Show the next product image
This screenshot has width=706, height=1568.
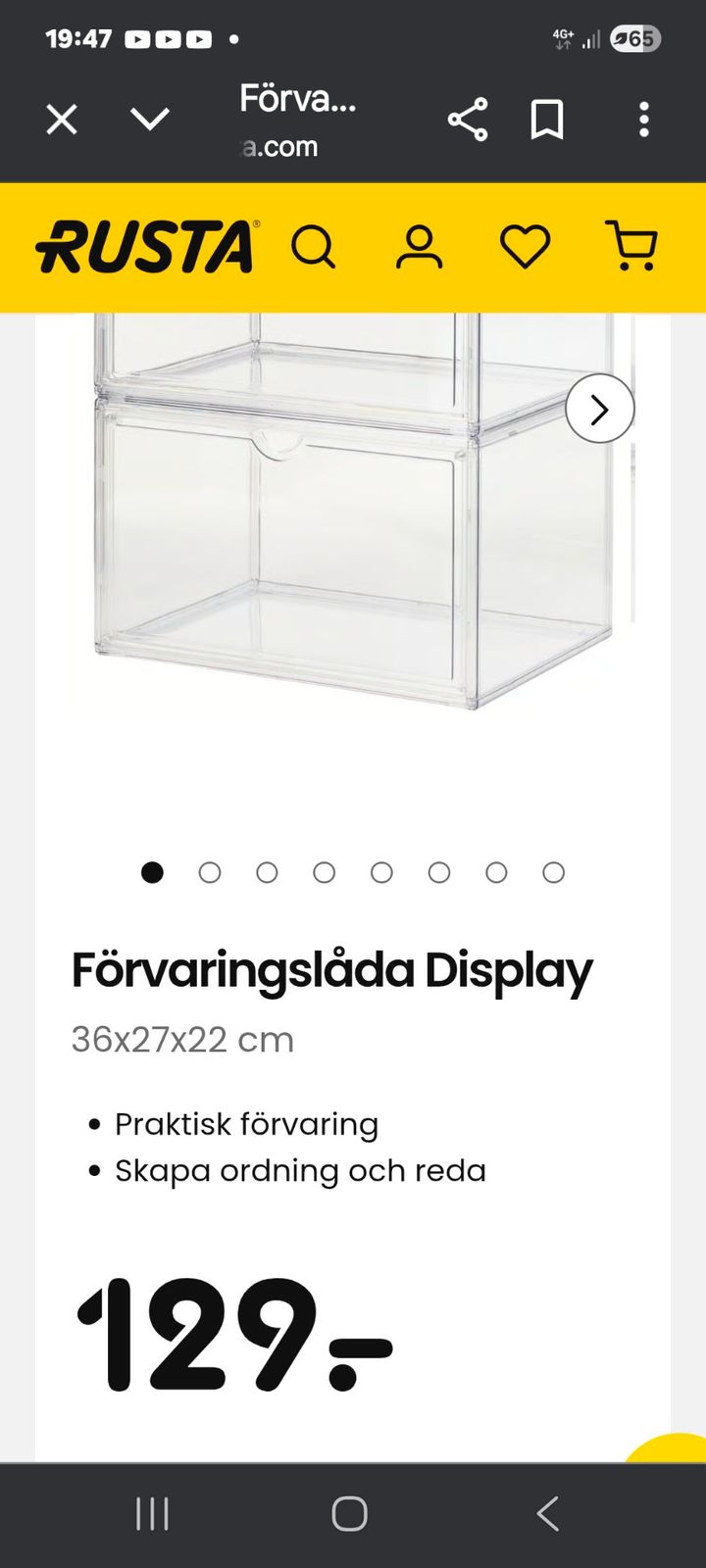click(600, 409)
